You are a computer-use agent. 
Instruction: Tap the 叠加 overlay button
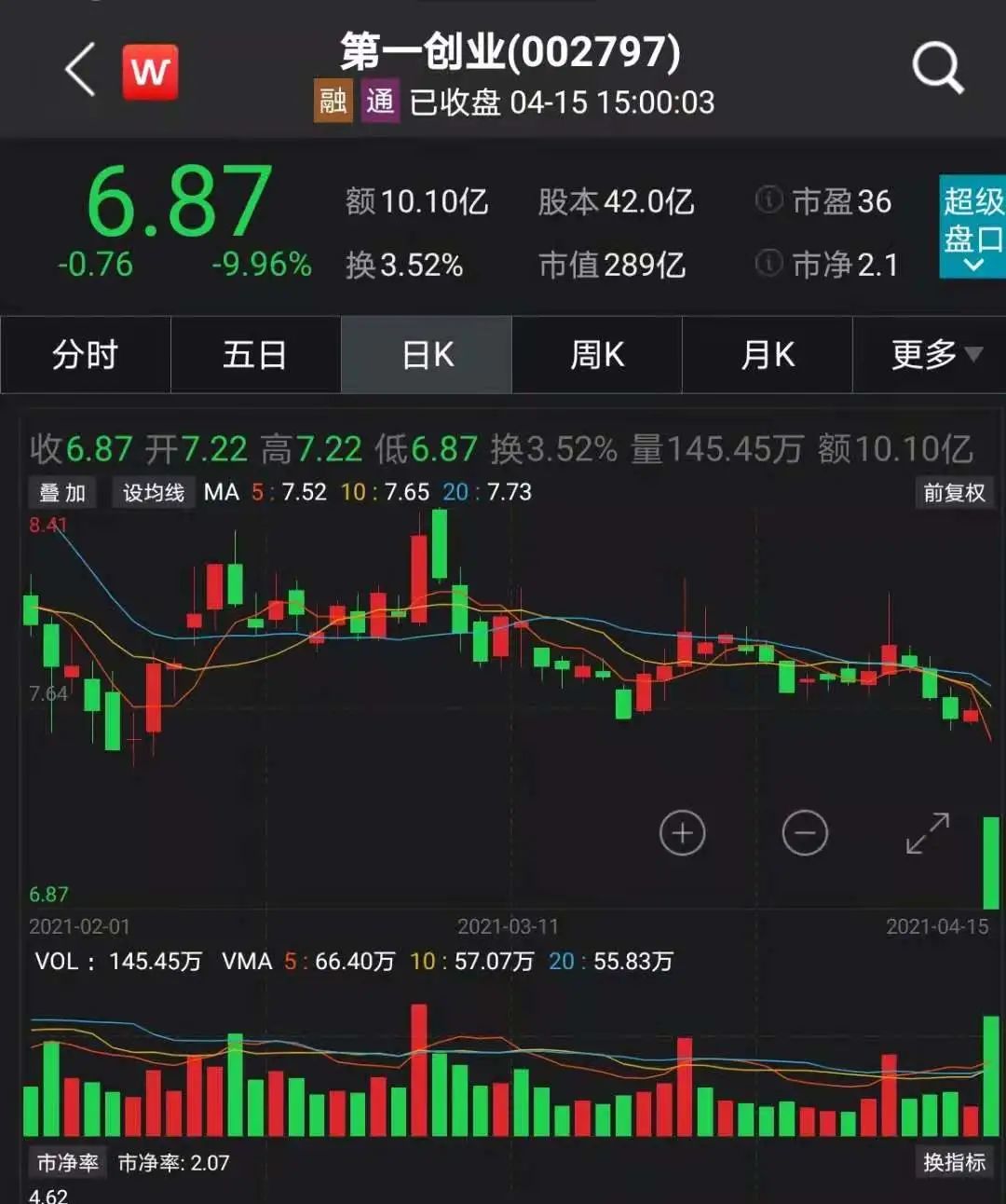(62, 493)
